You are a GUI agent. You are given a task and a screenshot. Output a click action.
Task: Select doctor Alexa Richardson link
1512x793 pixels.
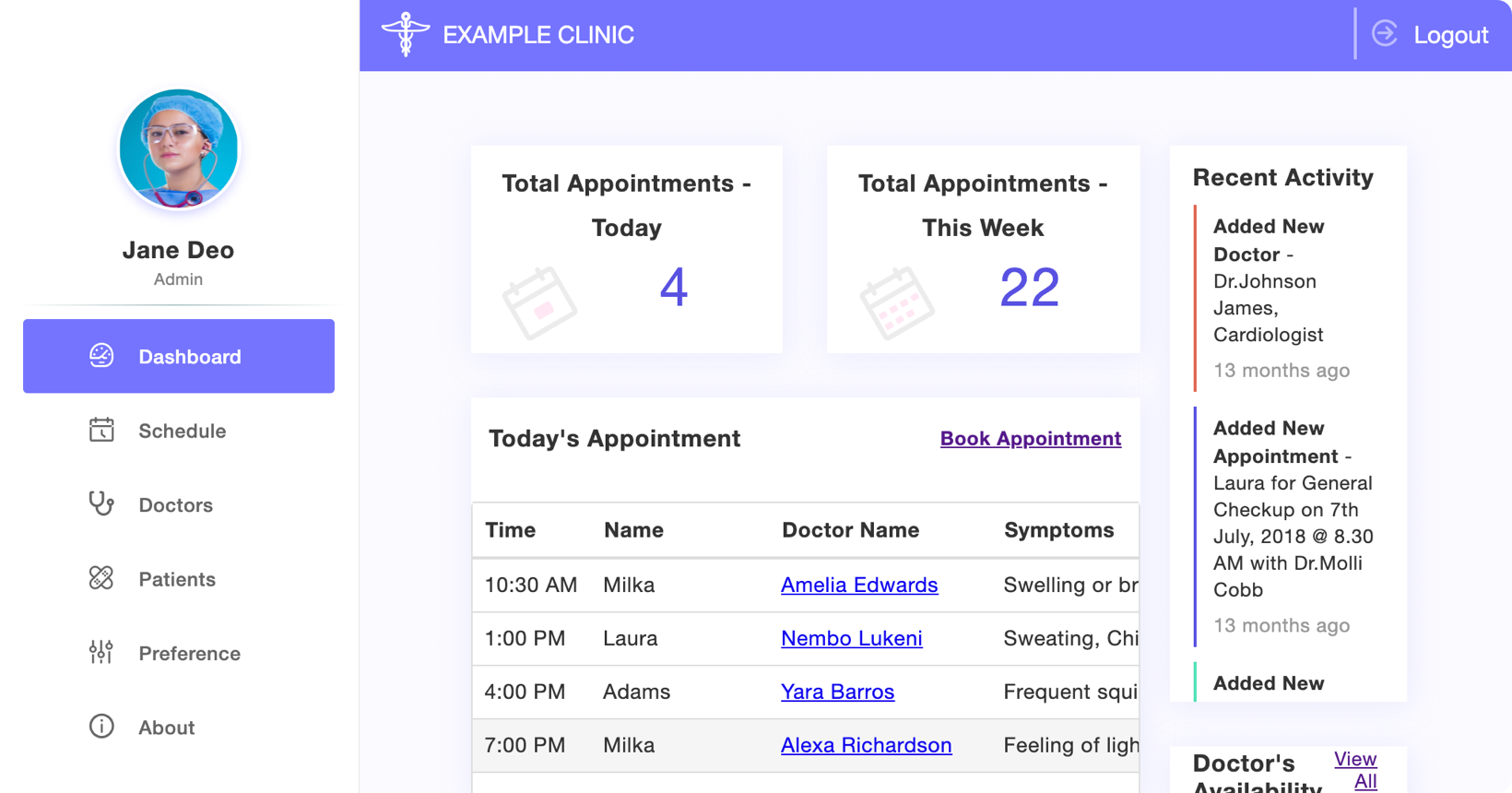click(x=866, y=745)
